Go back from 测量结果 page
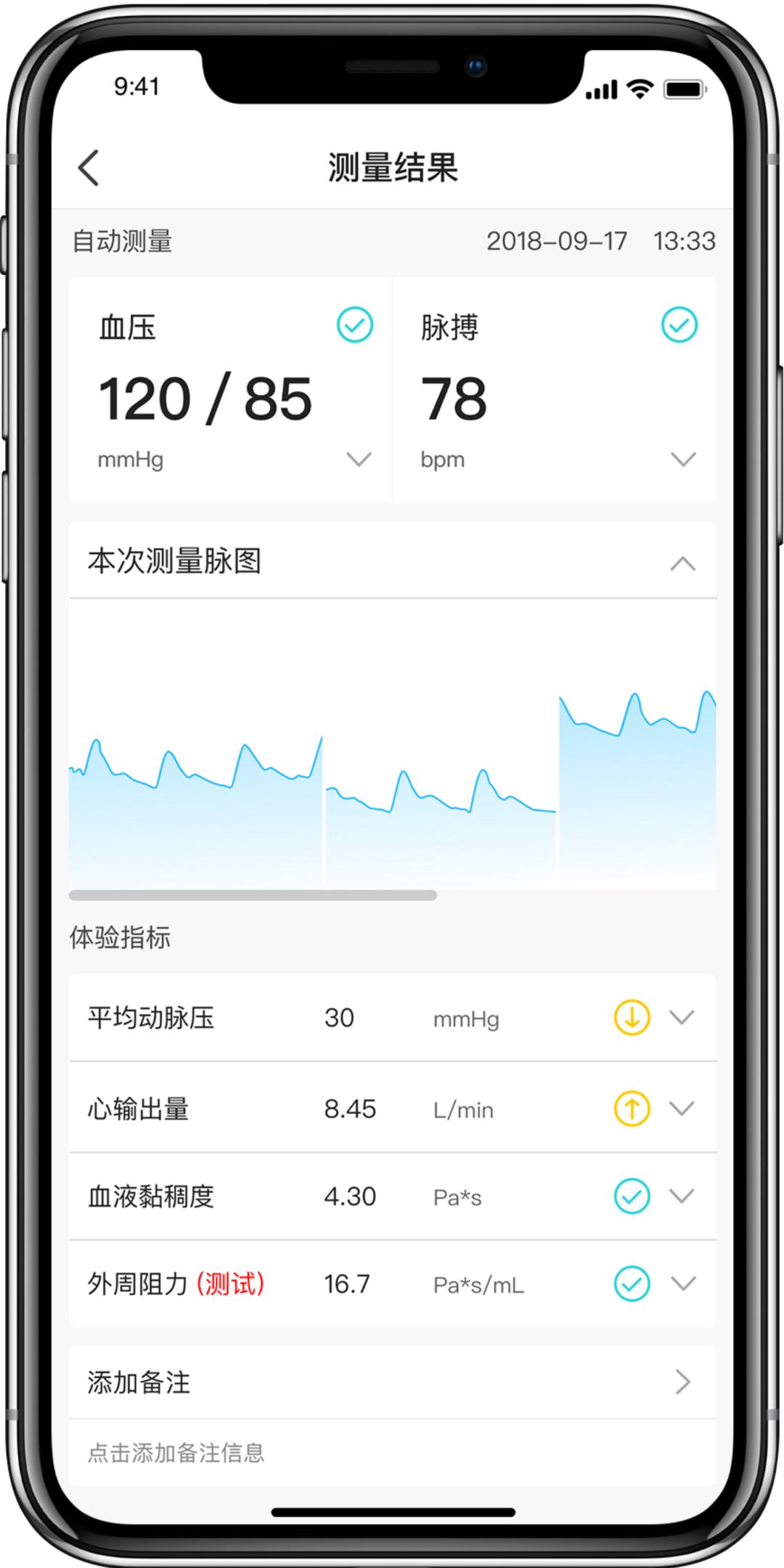784x1568 pixels. tap(89, 168)
